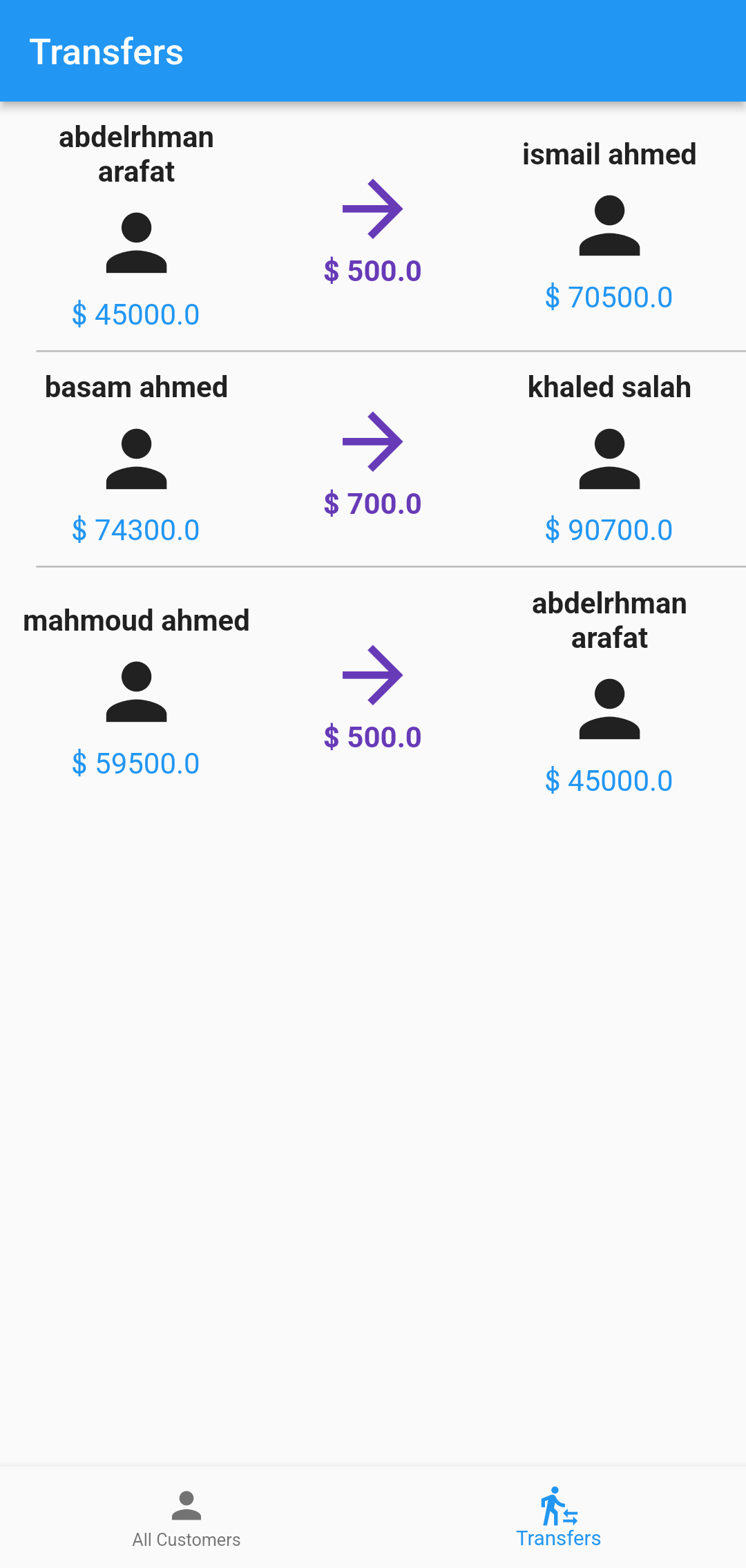Select the $ 500.0 amount of first transfer
The width and height of the screenshot is (746, 1568).
(373, 270)
